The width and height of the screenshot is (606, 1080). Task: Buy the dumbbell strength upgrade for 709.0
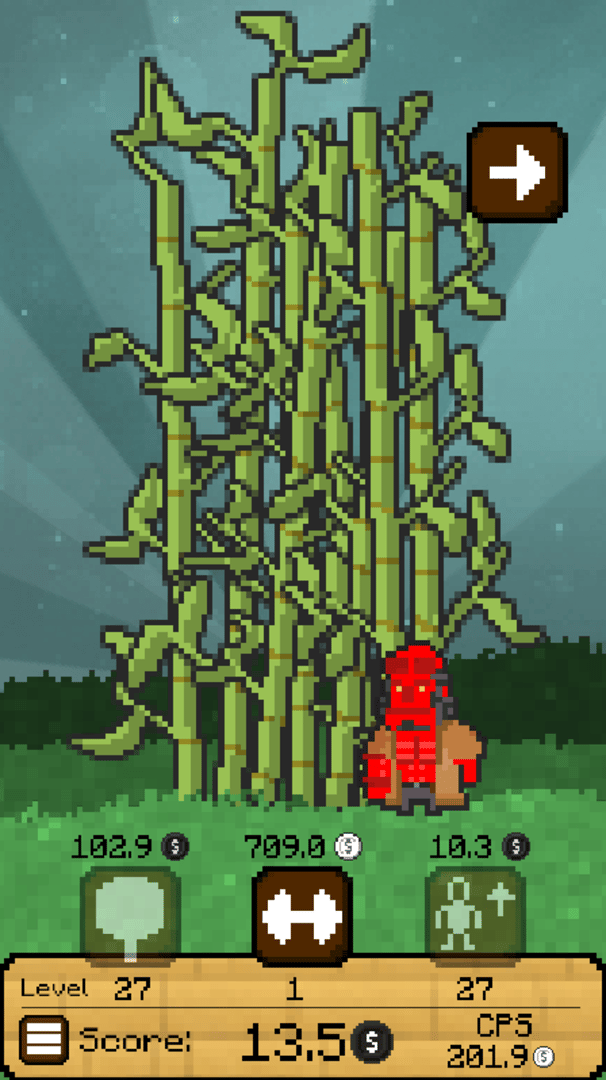tap(302, 915)
